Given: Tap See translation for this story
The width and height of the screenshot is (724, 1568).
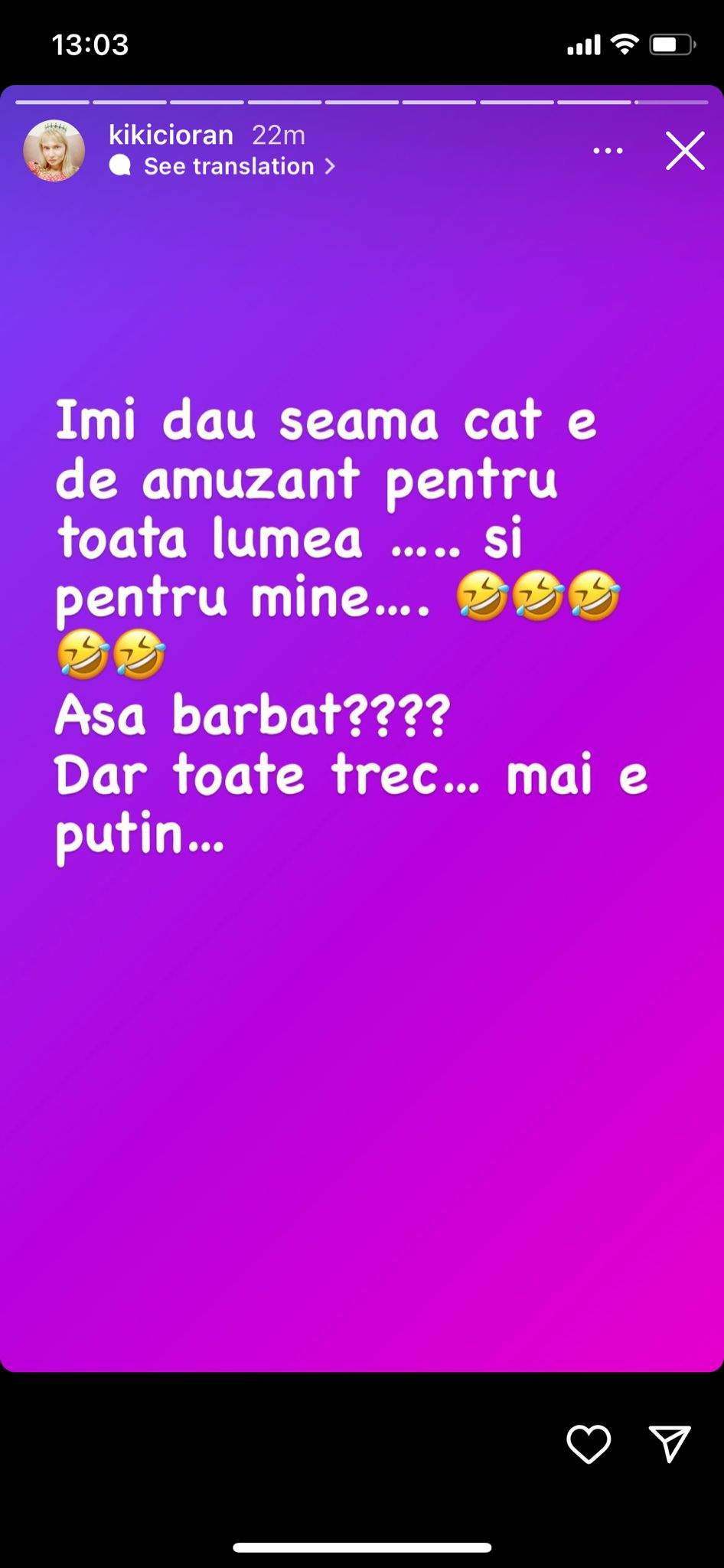Looking at the screenshot, I should tap(229, 166).
